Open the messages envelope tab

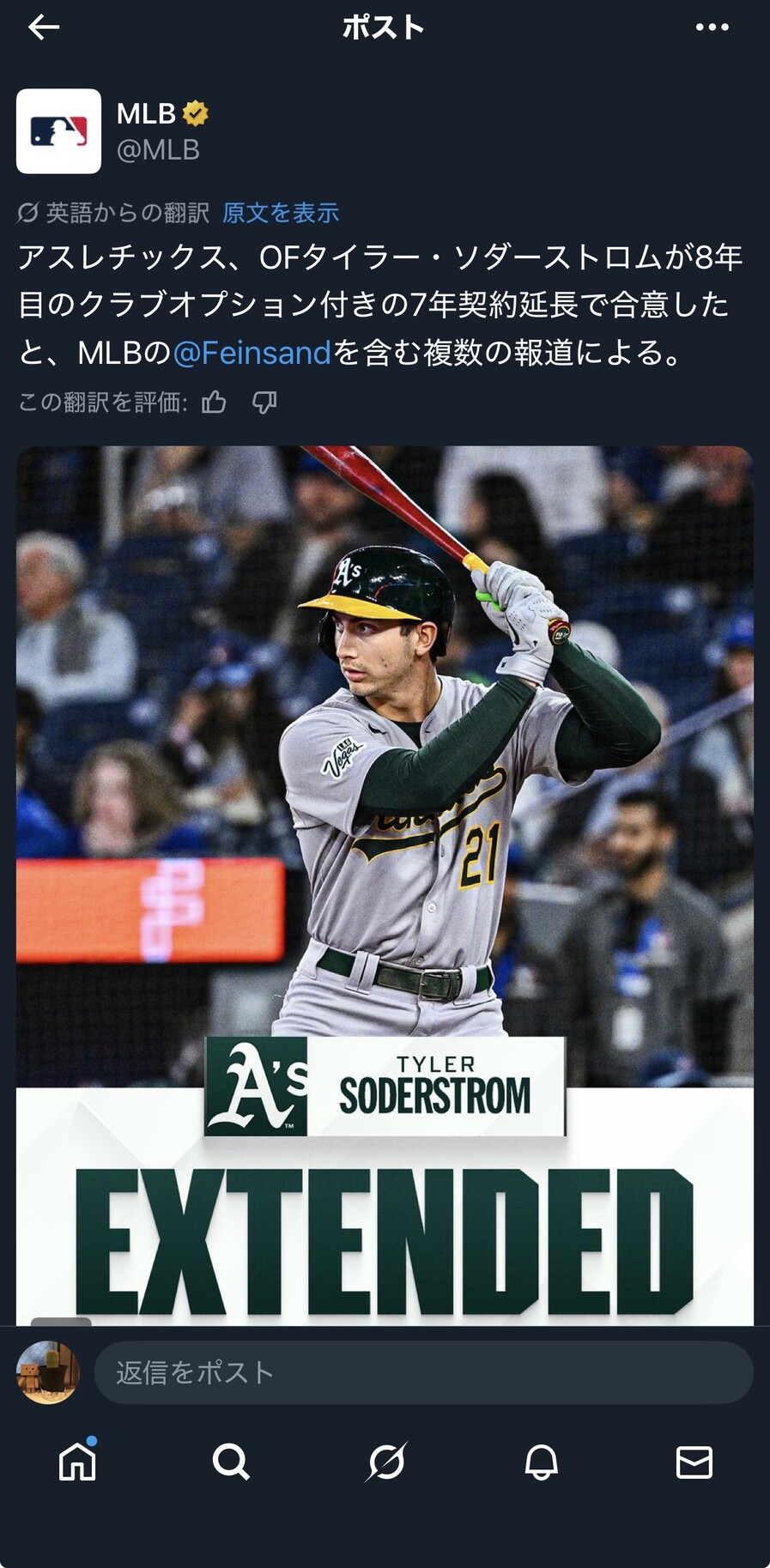pos(694,1462)
